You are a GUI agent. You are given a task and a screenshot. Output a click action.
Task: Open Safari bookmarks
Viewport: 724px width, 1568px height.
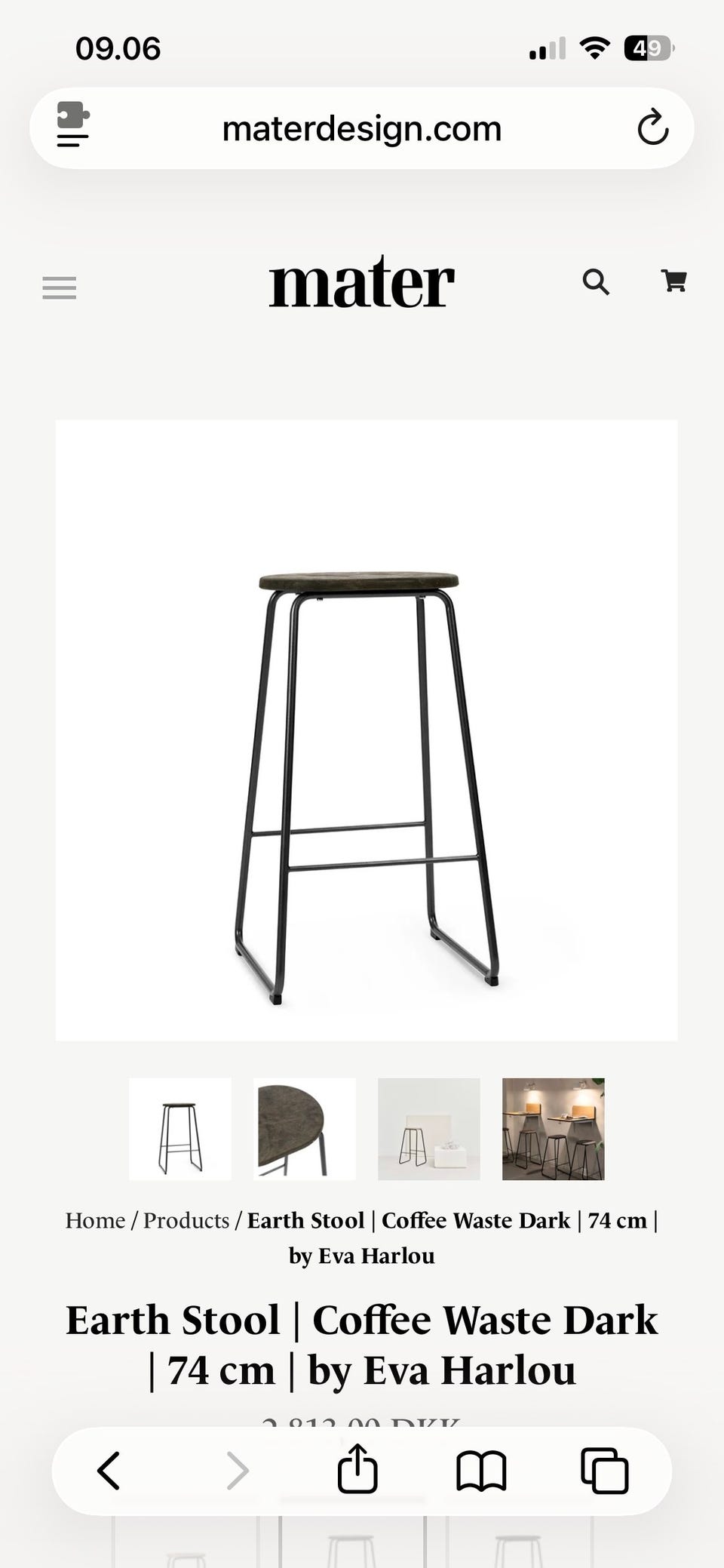481,1471
